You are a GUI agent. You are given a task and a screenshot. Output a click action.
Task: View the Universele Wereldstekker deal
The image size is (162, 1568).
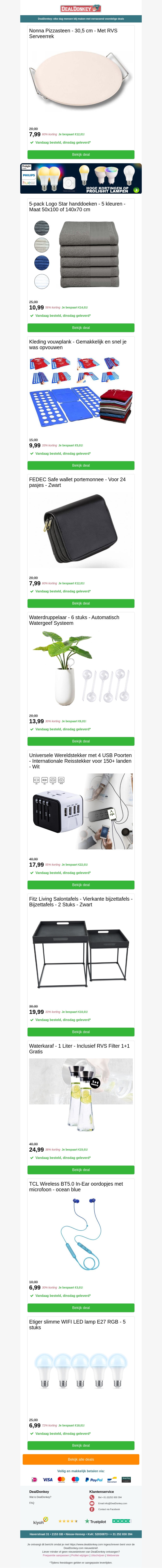click(x=81, y=885)
